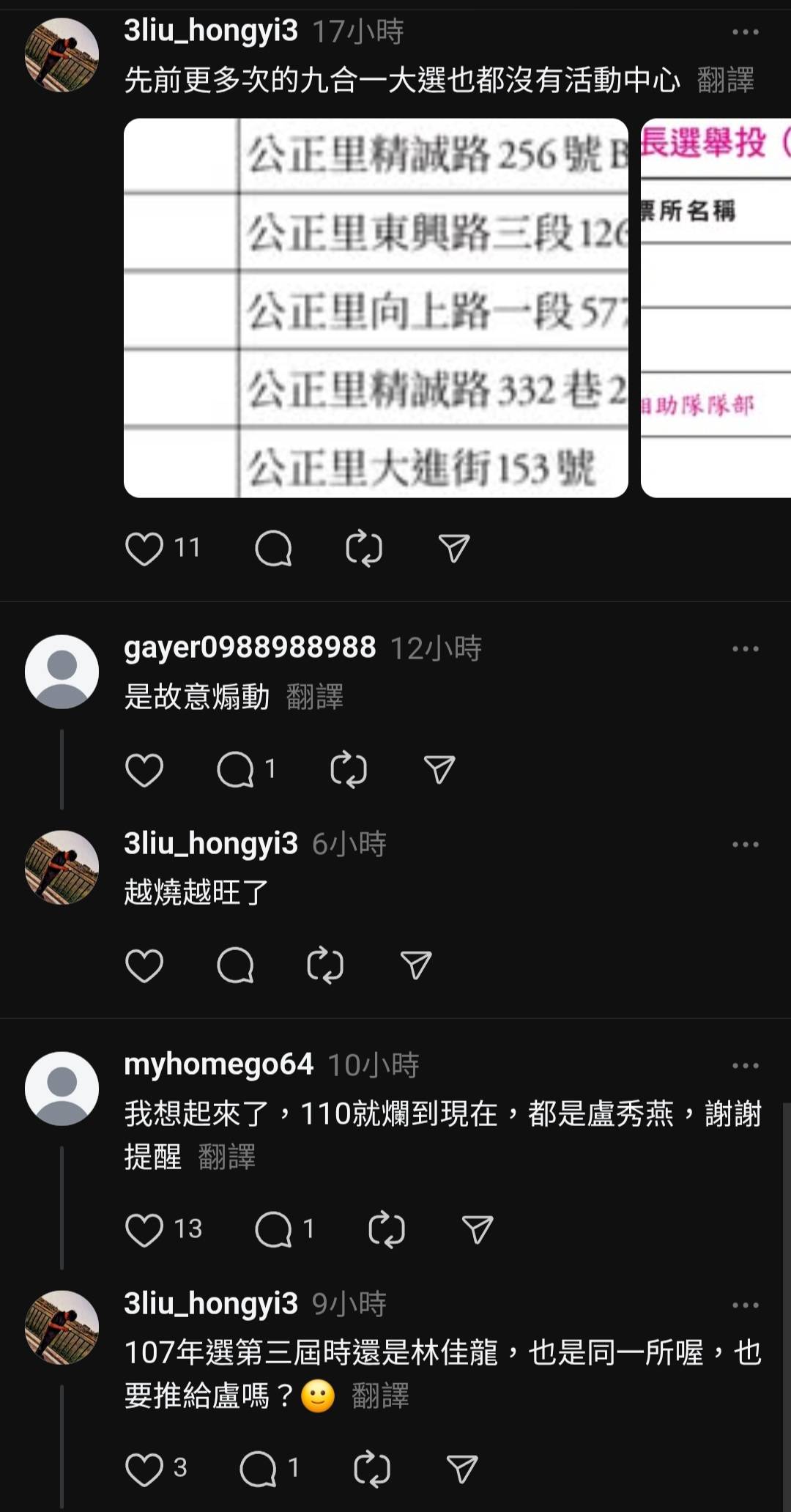Open overflow menu of the top post
Viewport: 791px width, 1512px height.
pos(746,32)
